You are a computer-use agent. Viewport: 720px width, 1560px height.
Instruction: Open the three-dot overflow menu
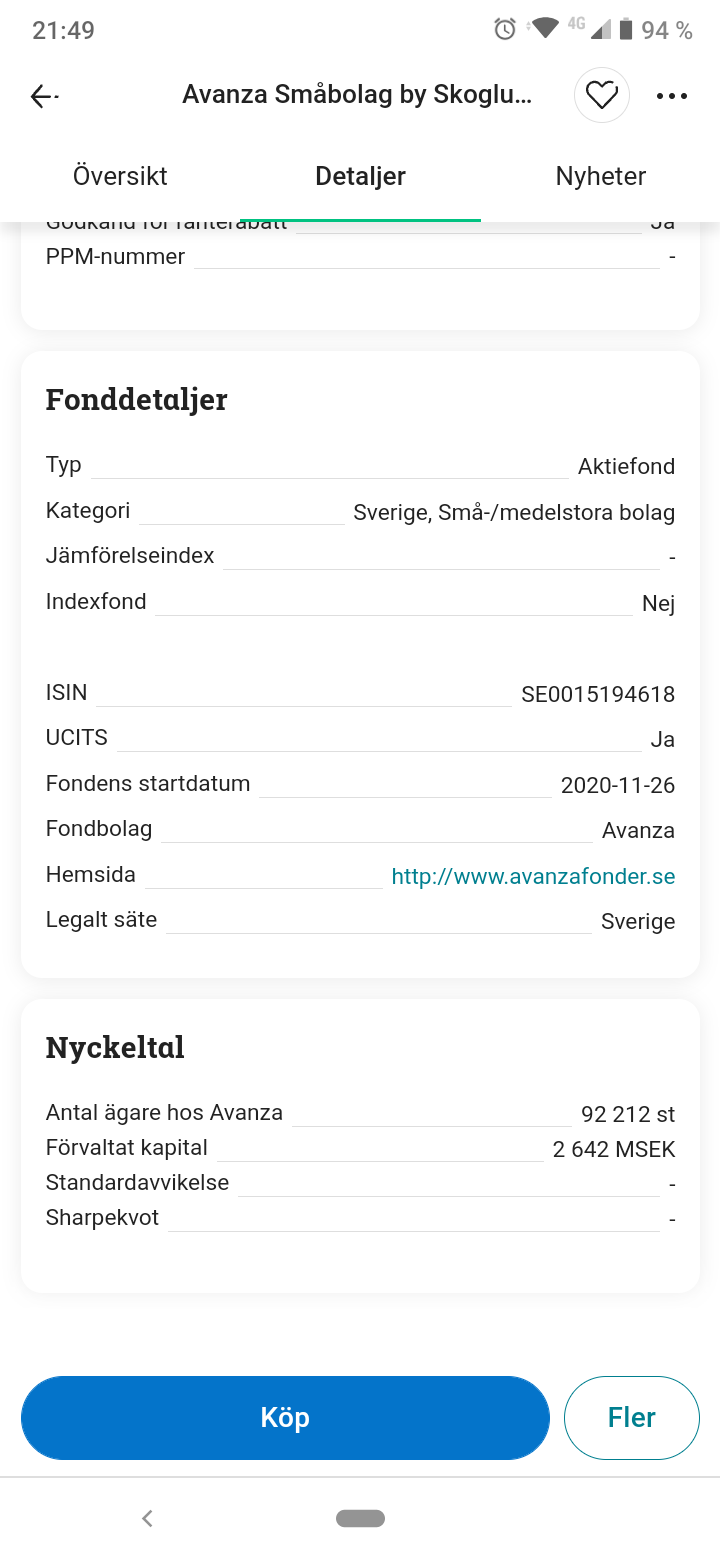(672, 96)
